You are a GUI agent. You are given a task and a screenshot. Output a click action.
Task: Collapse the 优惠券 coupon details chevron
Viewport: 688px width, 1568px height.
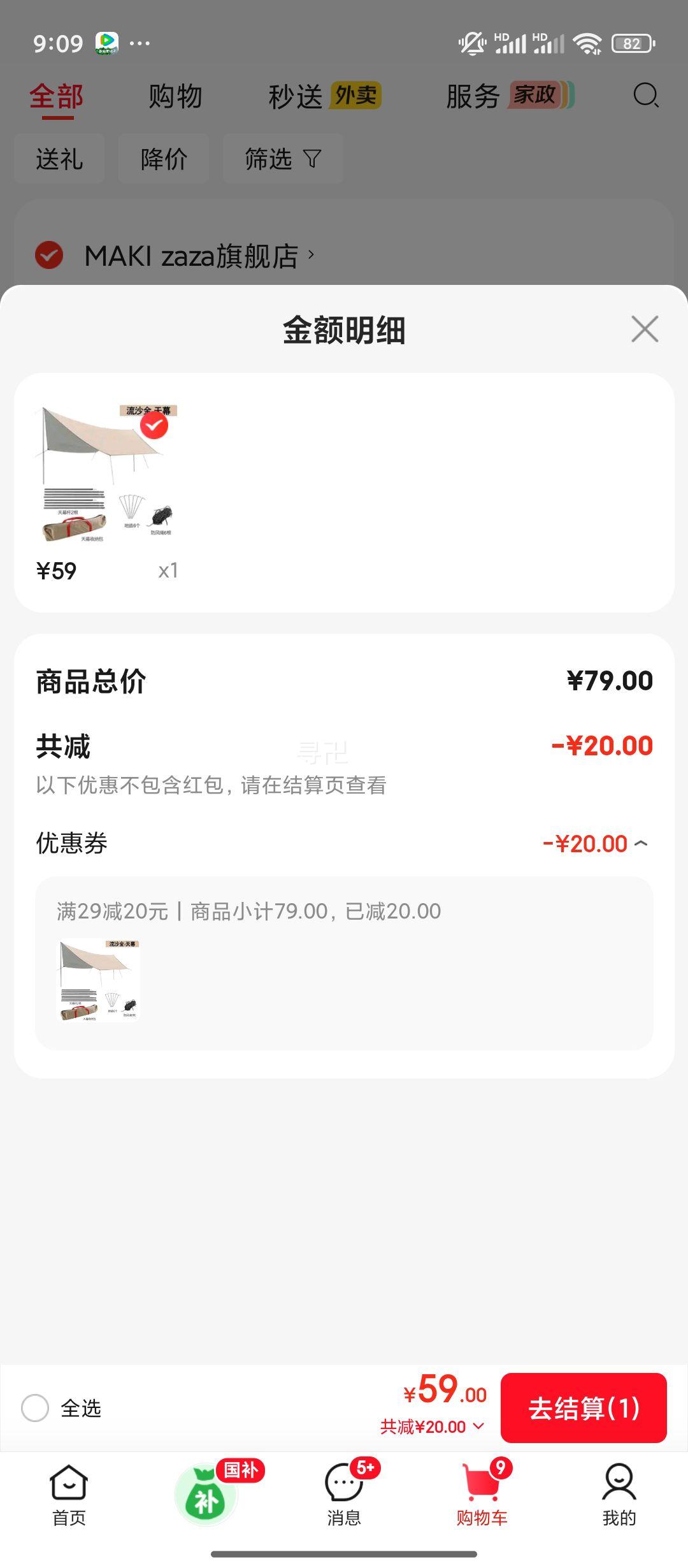tap(640, 841)
